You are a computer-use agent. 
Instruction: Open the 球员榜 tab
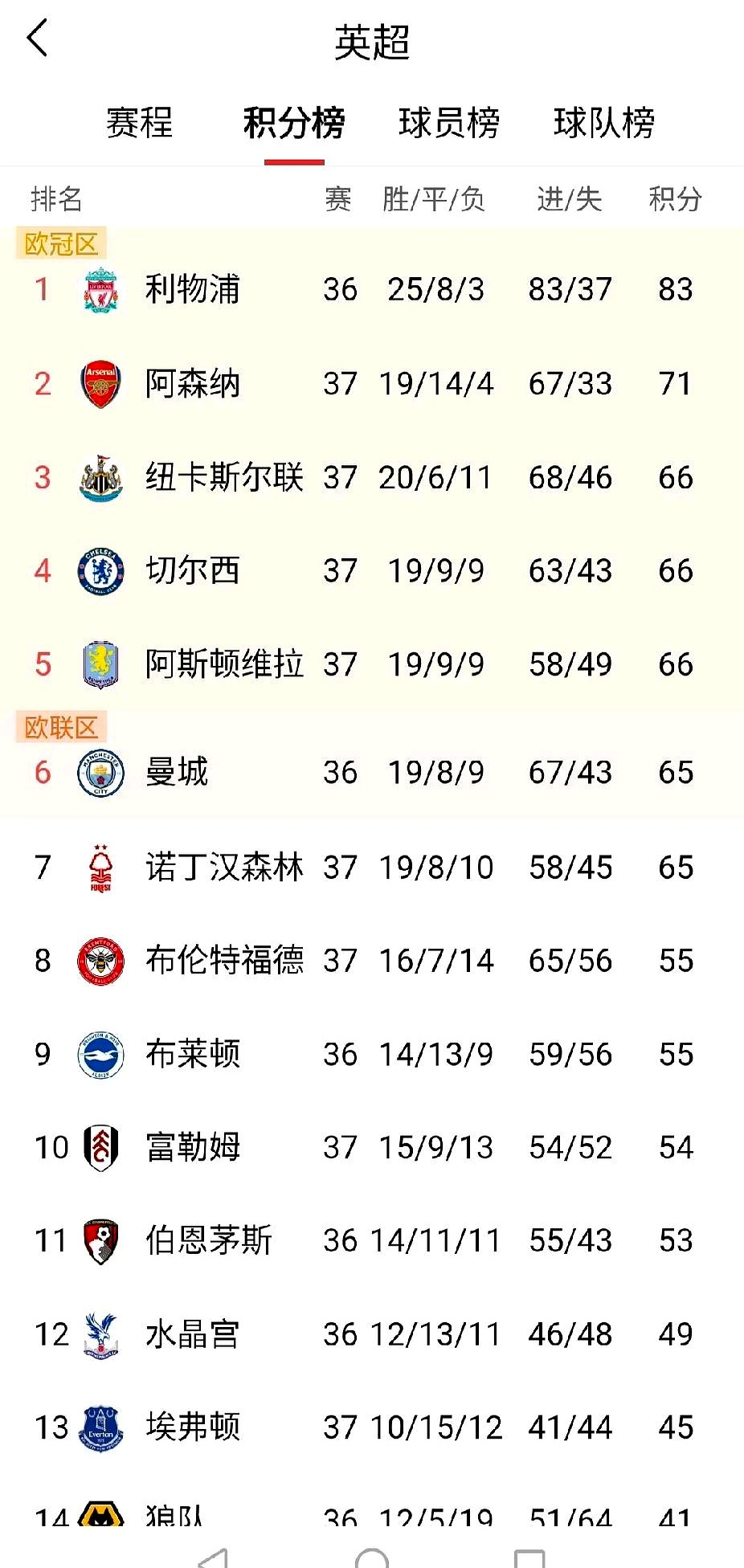click(449, 122)
